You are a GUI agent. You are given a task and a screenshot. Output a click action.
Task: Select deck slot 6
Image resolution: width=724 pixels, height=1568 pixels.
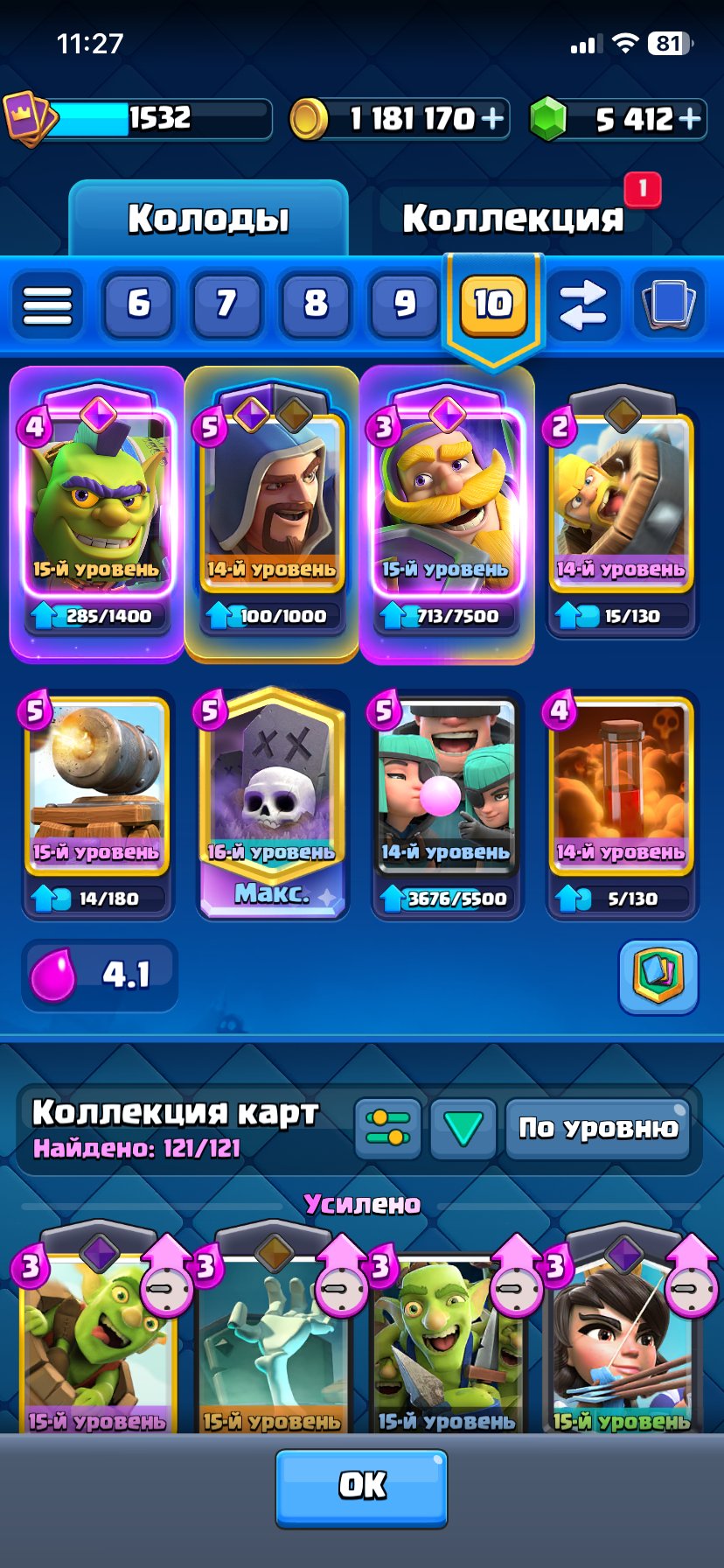[x=138, y=305]
